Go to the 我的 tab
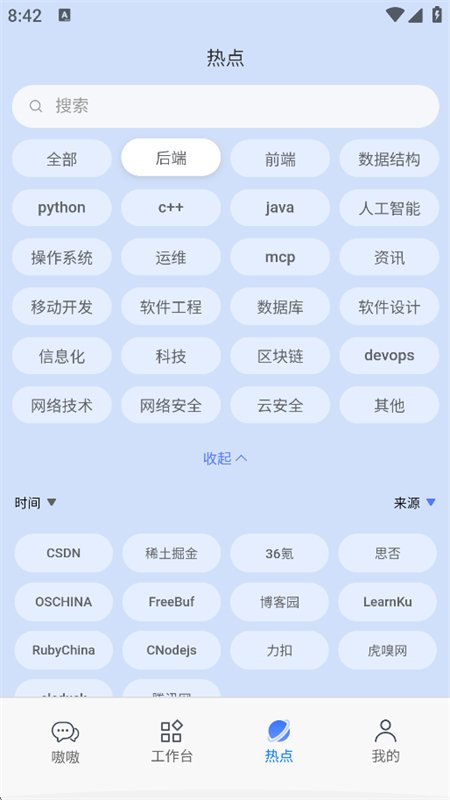The width and height of the screenshot is (450, 800). [x=386, y=741]
